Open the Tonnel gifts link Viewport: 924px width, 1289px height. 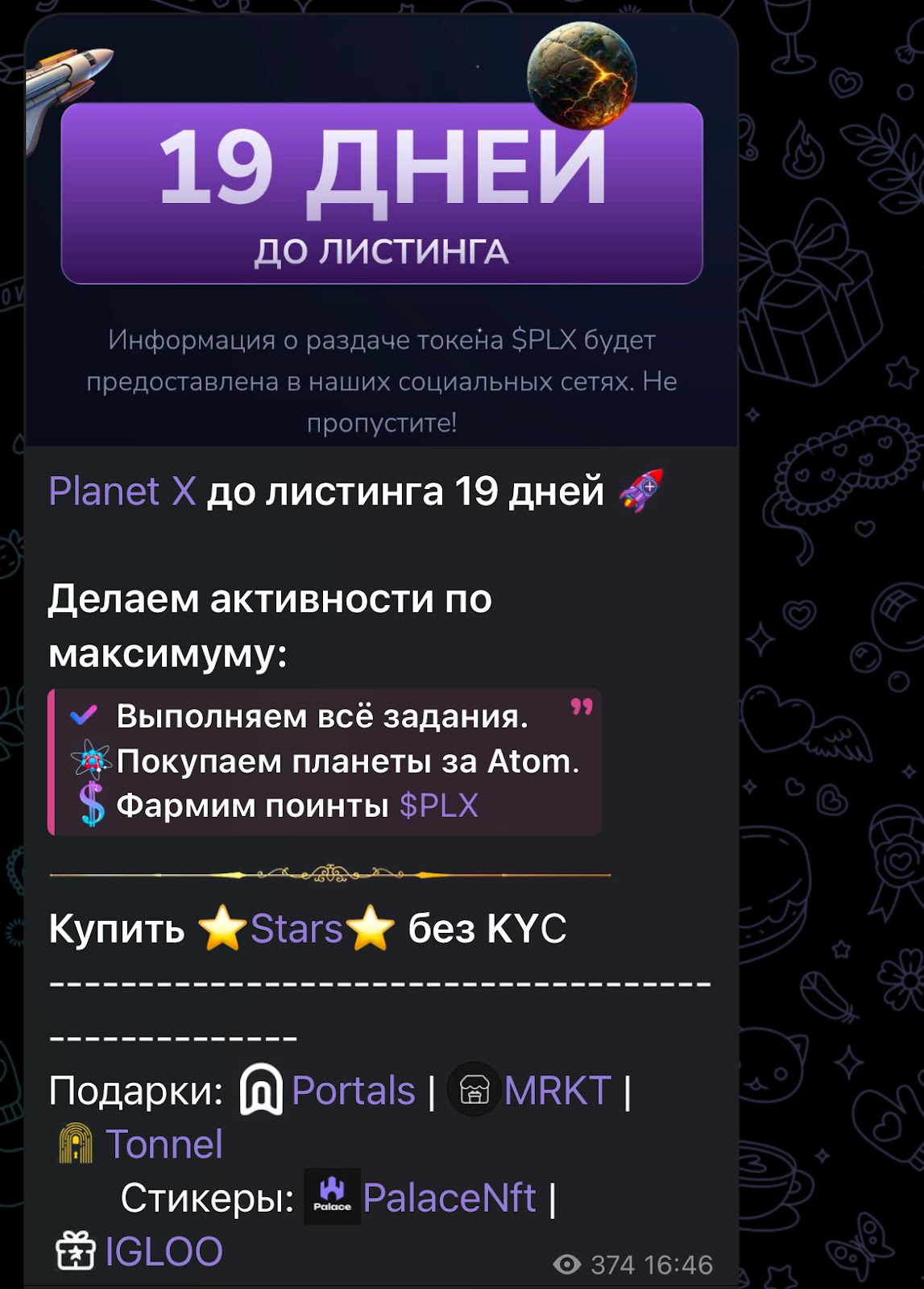(164, 1145)
